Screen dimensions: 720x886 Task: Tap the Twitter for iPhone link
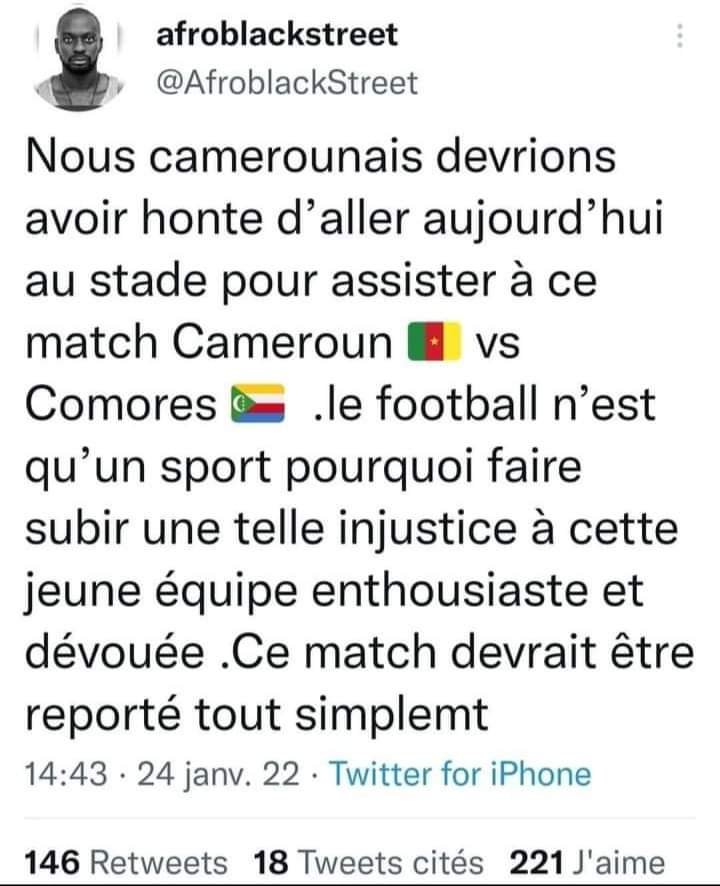[x=460, y=773]
